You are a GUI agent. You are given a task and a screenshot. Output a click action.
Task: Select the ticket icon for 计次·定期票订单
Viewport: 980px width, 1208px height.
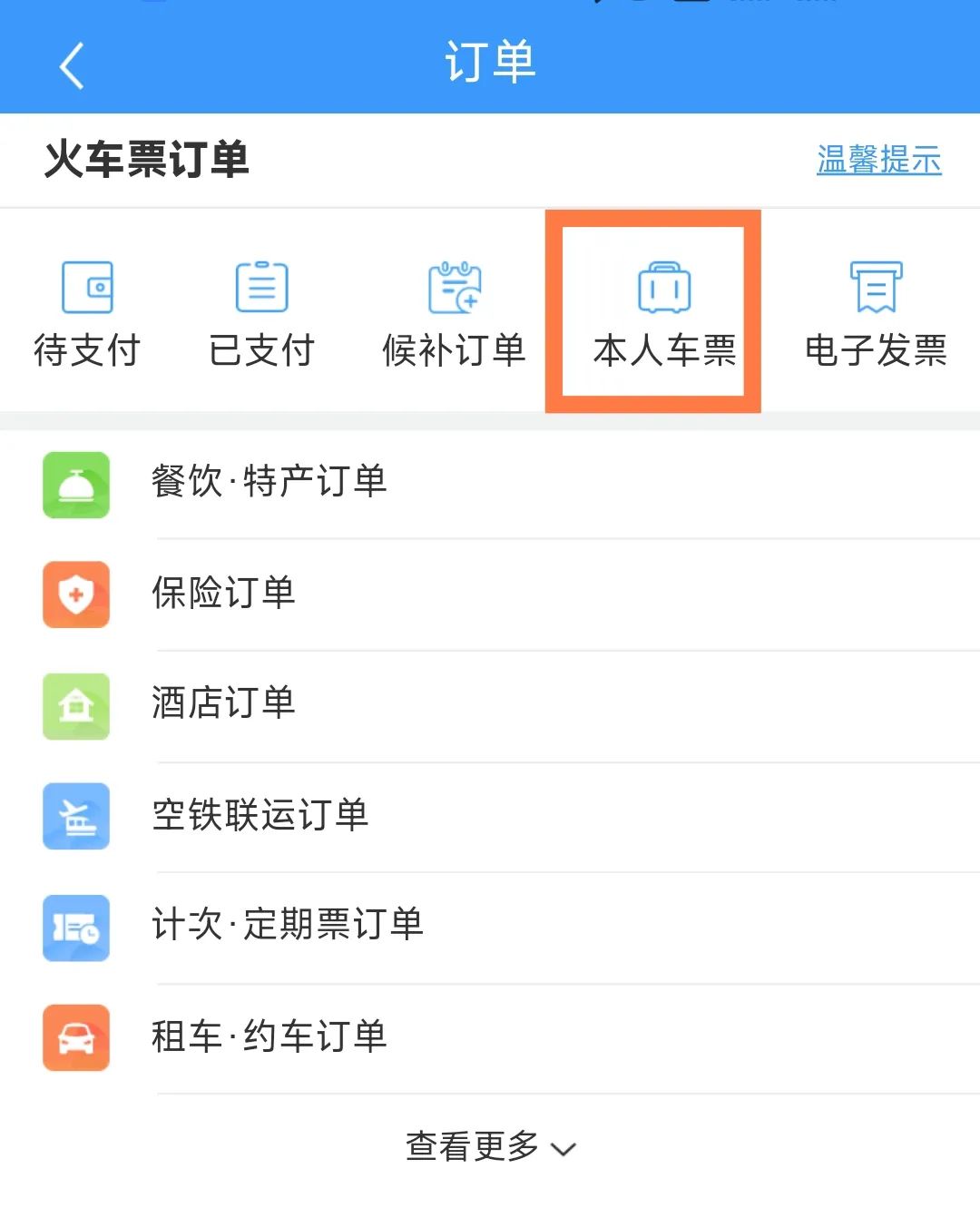tap(75, 928)
